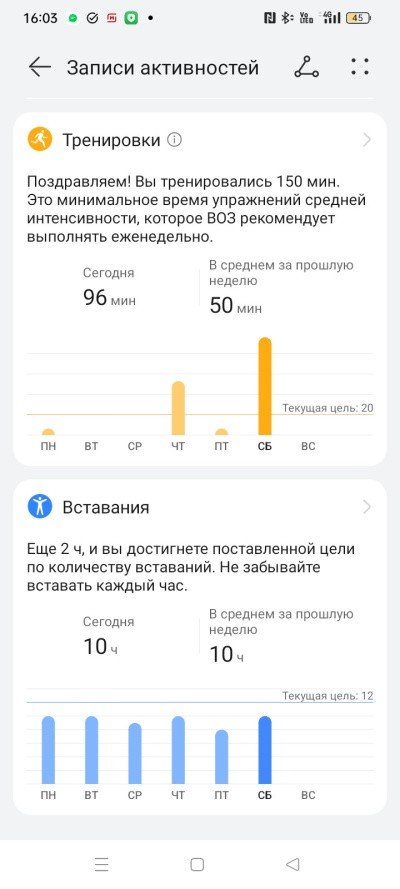Tap the system back triangle
400x889 pixels.
point(292,864)
